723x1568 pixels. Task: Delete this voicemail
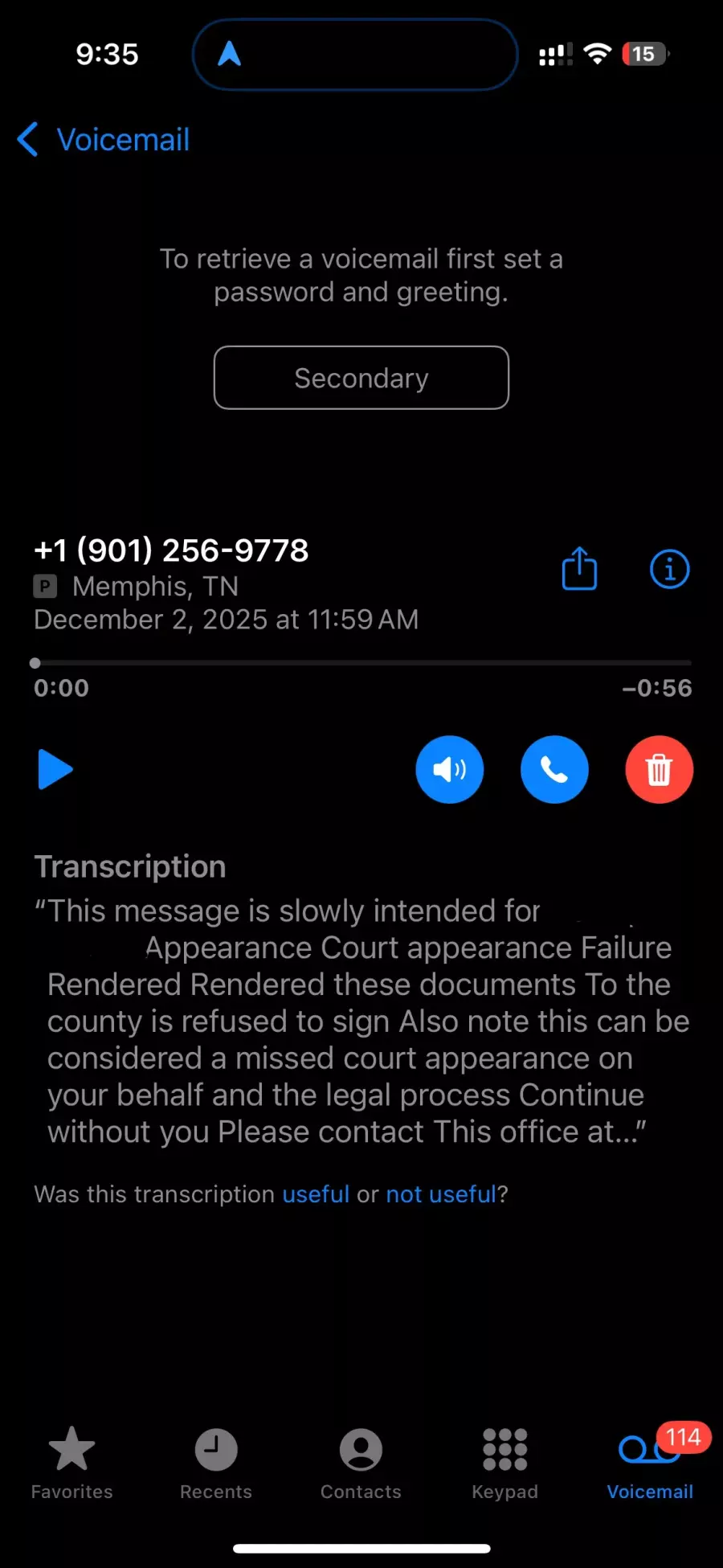coord(659,769)
